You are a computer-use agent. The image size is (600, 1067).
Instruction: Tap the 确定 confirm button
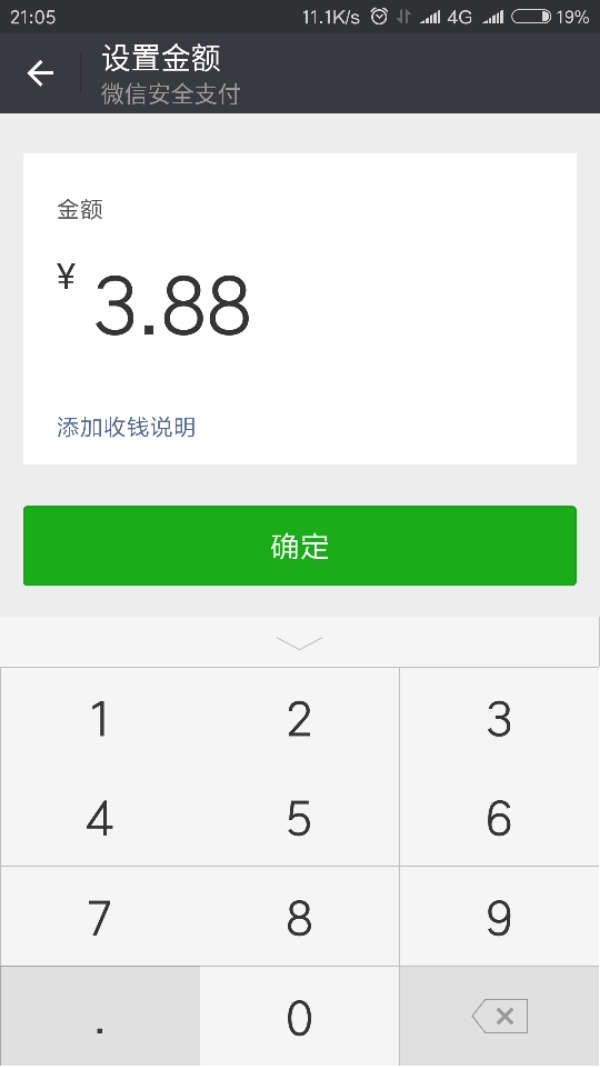point(300,545)
